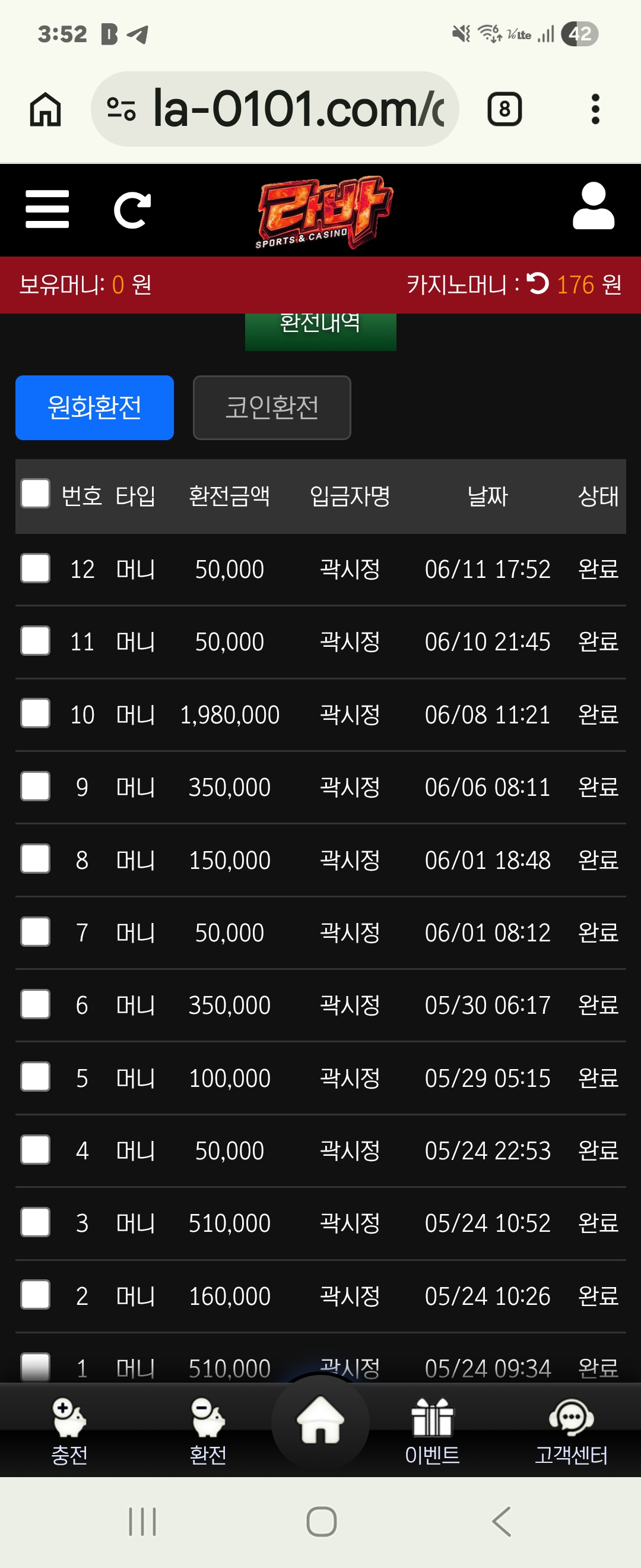Tap the refresh icon in the header
The image size is (641, 1568).
pyautogui.click(x=132, y=210)
